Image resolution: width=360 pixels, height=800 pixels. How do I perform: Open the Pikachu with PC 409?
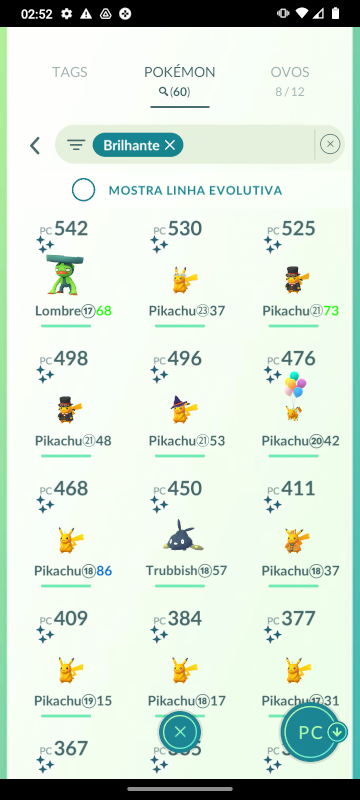coord(66,663)
